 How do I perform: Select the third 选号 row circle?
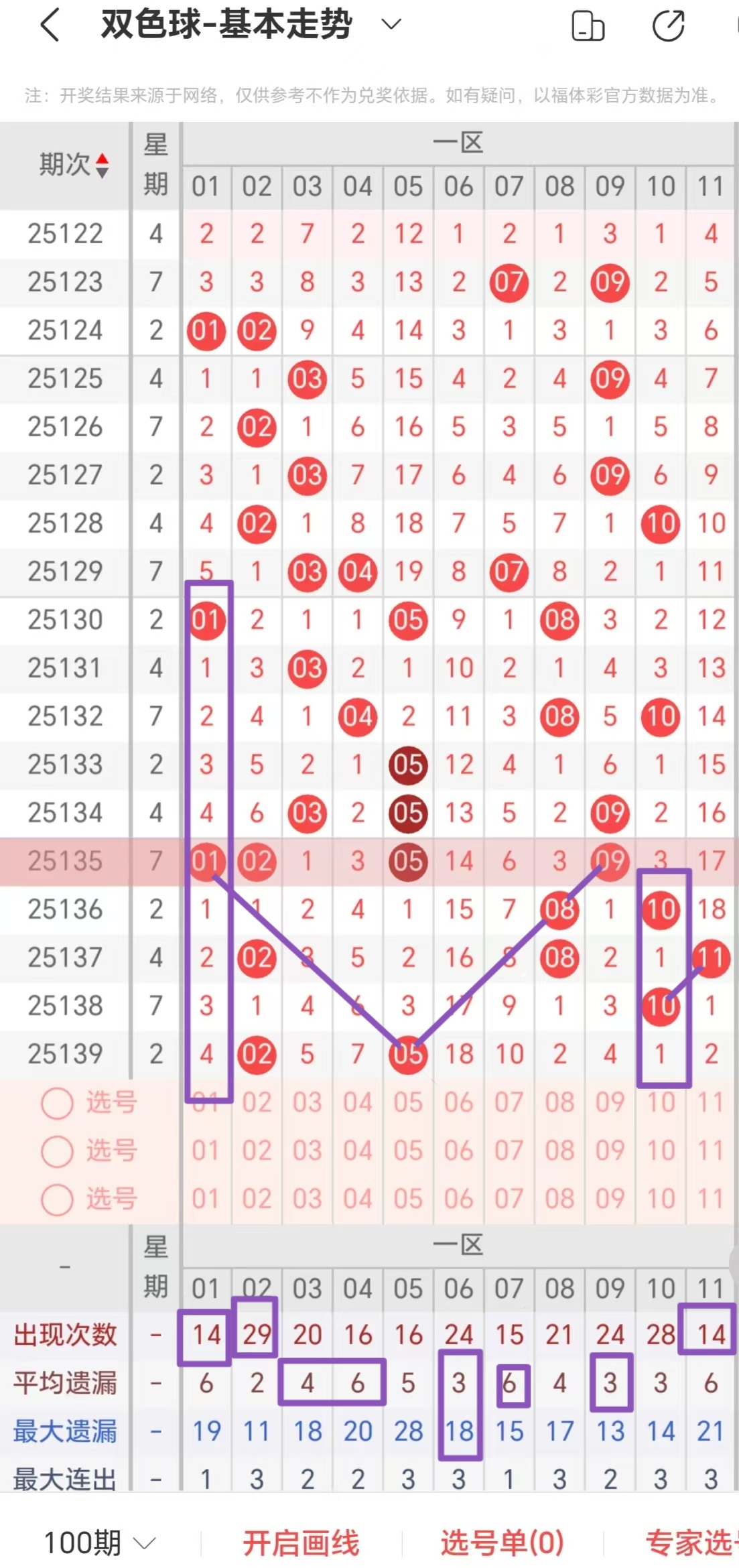tap(58, 1199)
